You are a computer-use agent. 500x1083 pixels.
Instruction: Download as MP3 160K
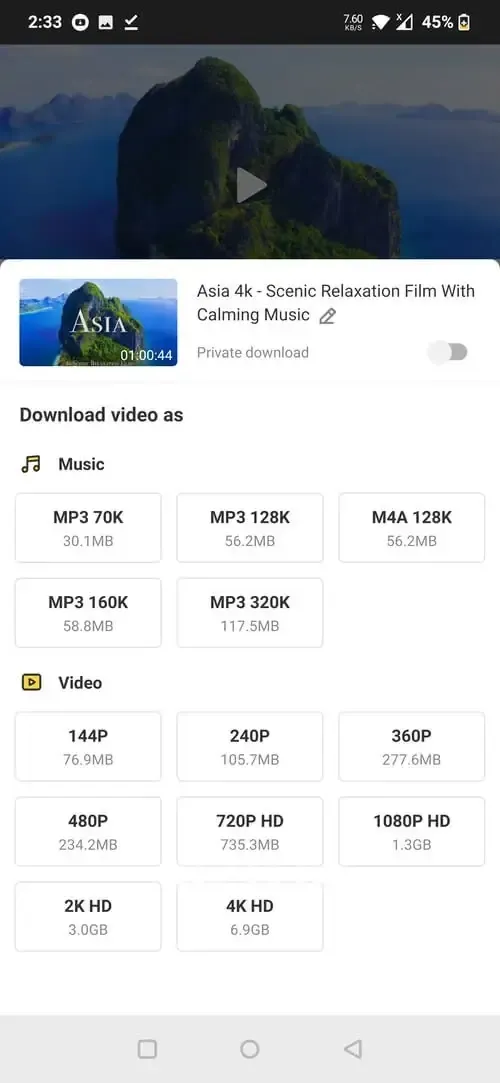(x=88, y=613)
